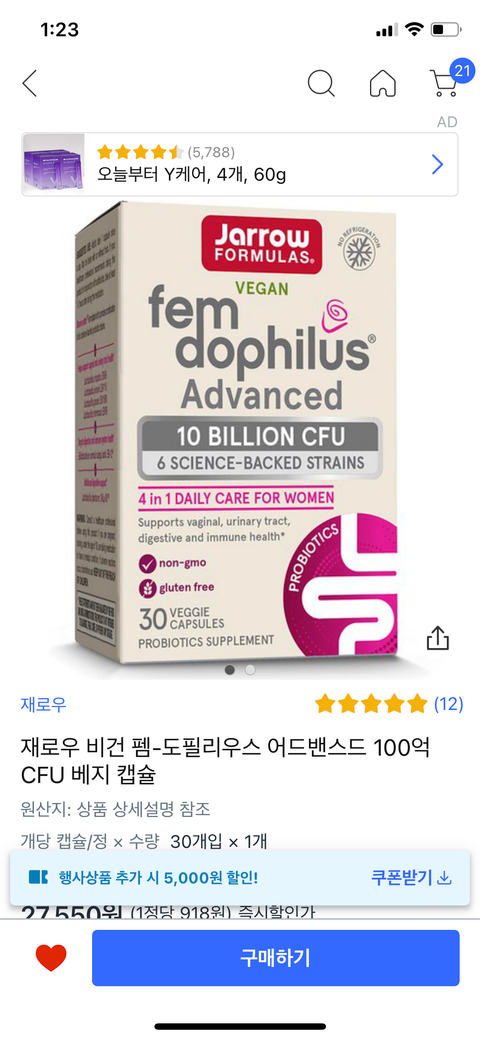Tap 쿠폰받기 to download the coupon

(x=411, y=878)
